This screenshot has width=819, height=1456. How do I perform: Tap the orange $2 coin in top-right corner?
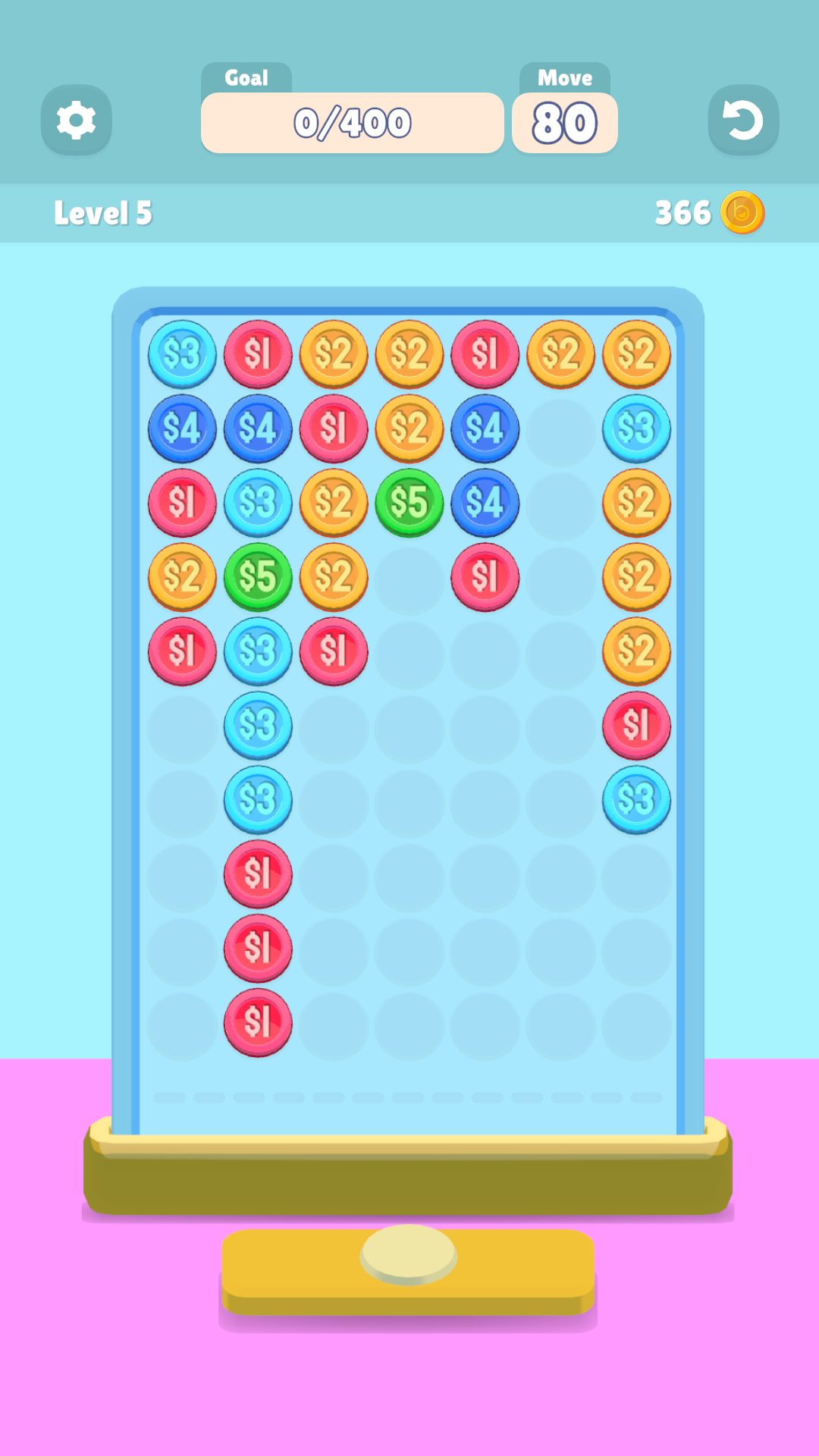click(637, 355)
